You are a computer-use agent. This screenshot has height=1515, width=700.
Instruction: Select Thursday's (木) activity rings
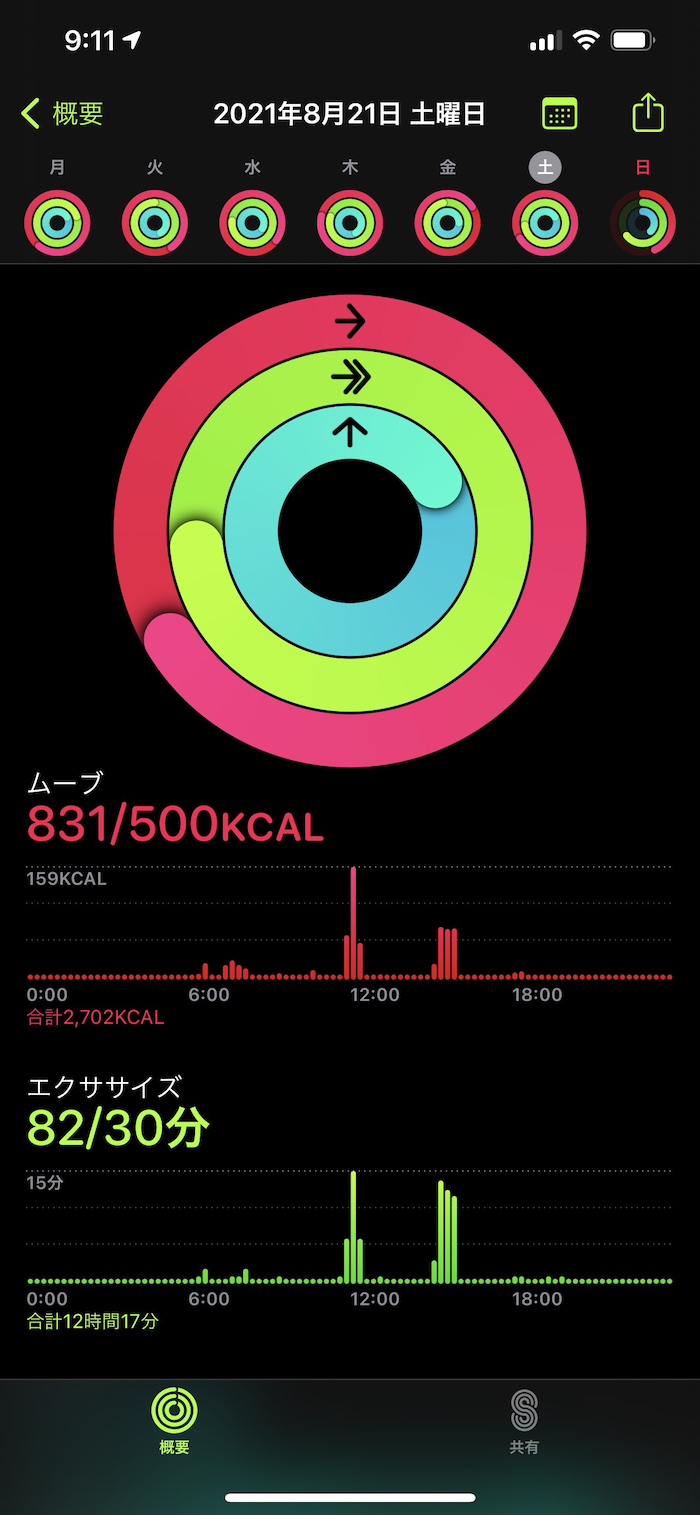tap(350, 222)
